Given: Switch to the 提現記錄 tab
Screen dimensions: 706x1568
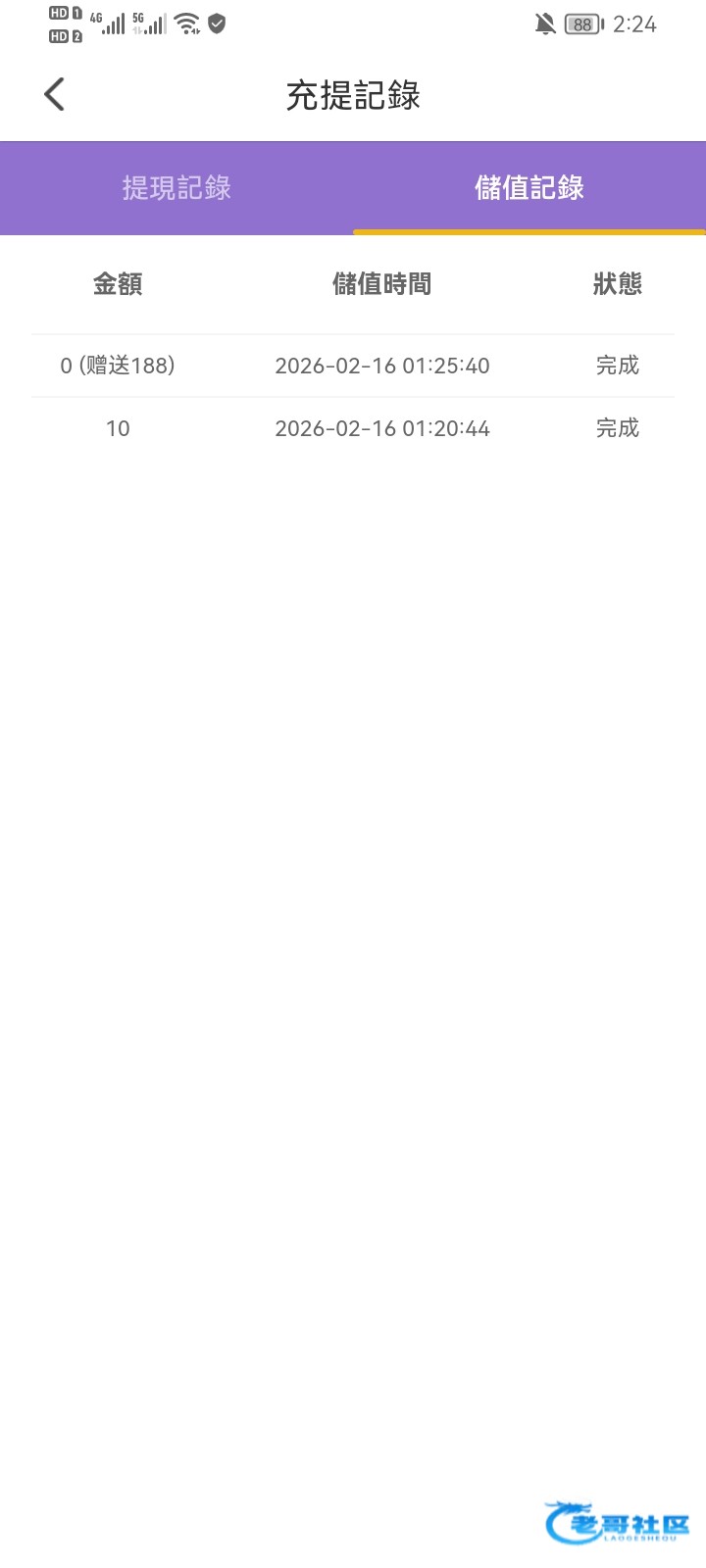Looking at the screenshot, I should click(x=176, y=187).
